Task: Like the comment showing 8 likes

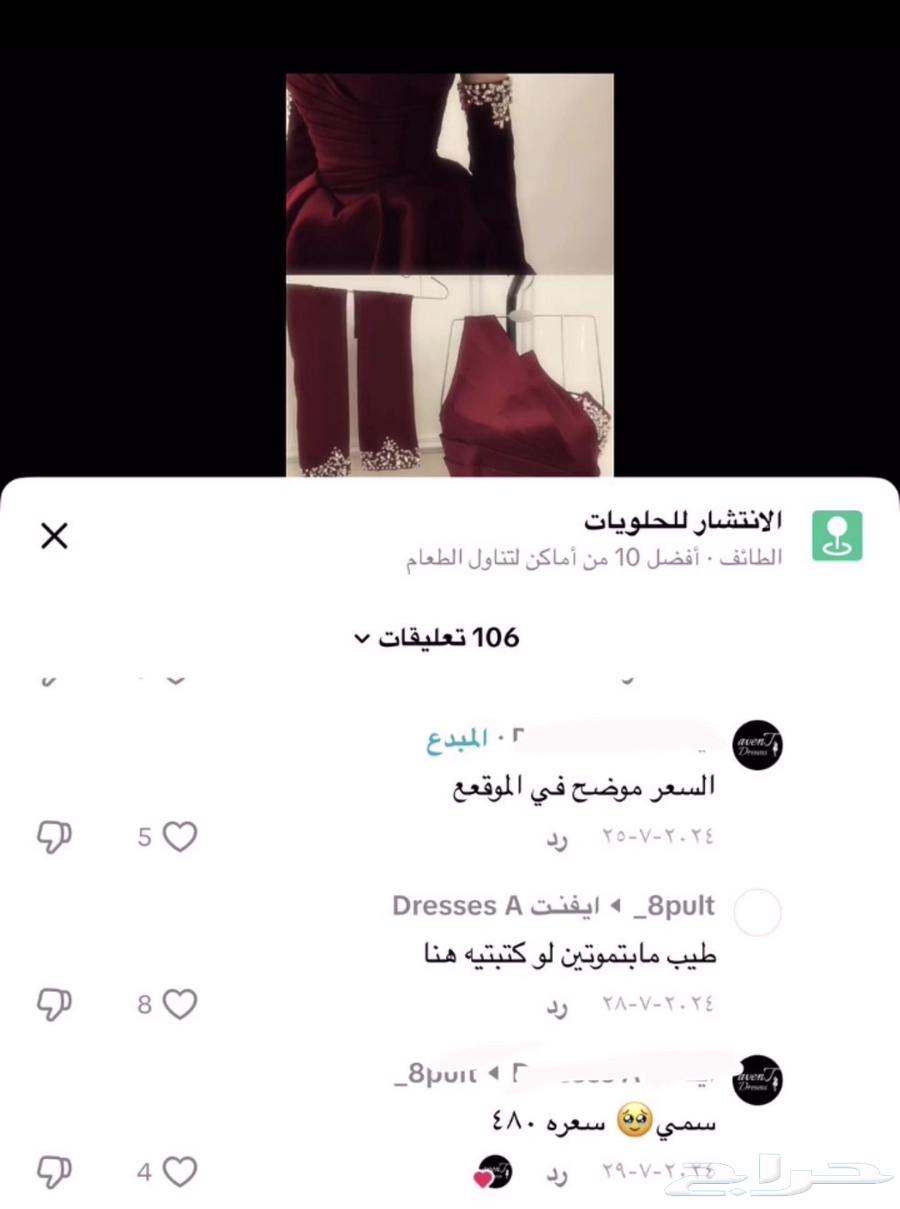Action: click(x=177, y=1004)
